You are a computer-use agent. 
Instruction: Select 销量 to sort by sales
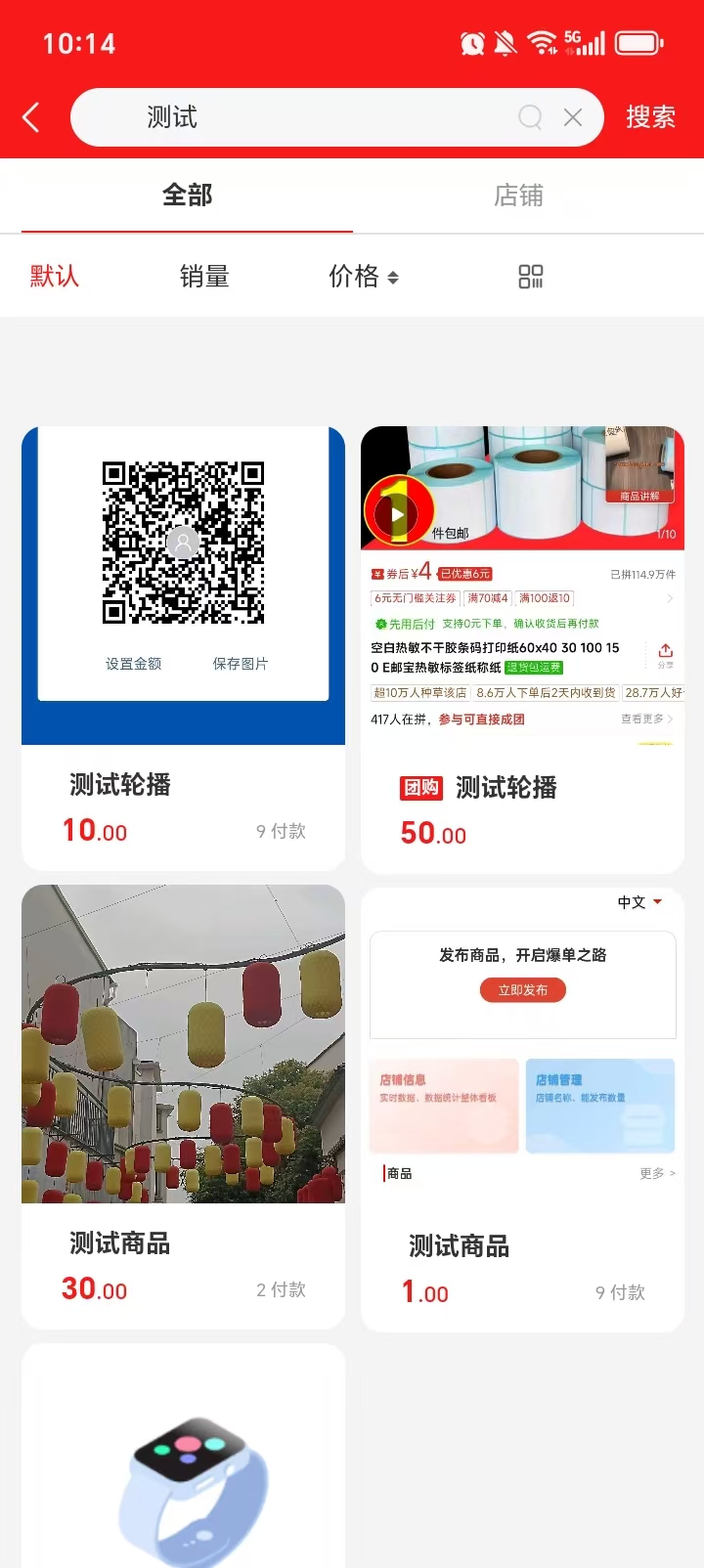[203, 277]
